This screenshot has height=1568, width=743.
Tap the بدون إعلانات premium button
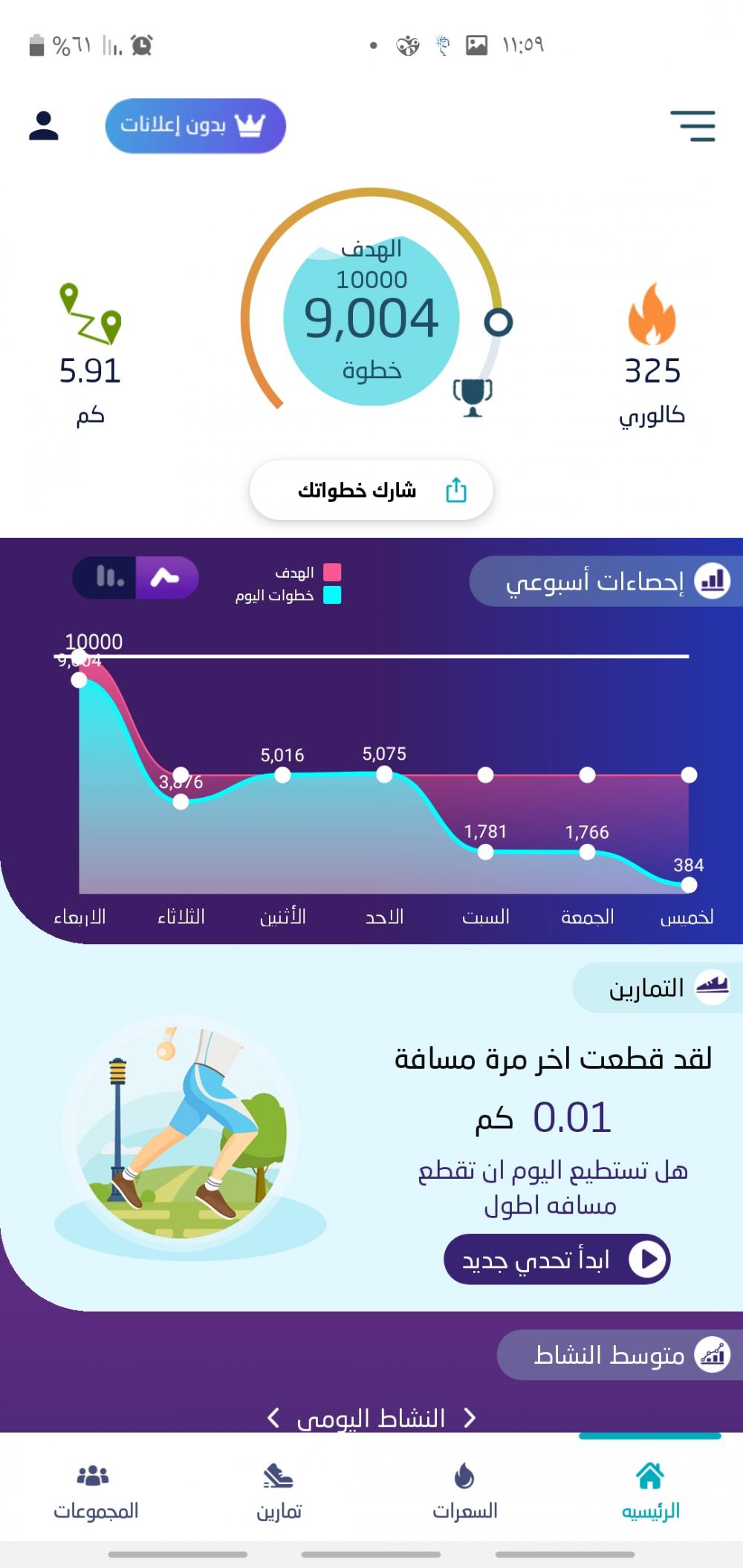click(x=195, y=126)
